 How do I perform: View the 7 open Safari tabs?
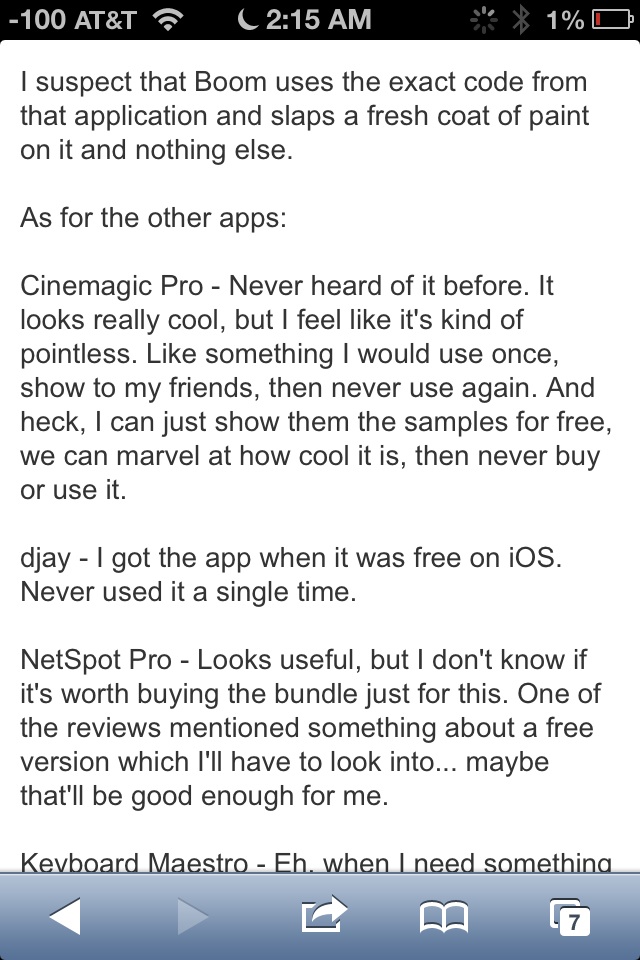click(570, 917)
